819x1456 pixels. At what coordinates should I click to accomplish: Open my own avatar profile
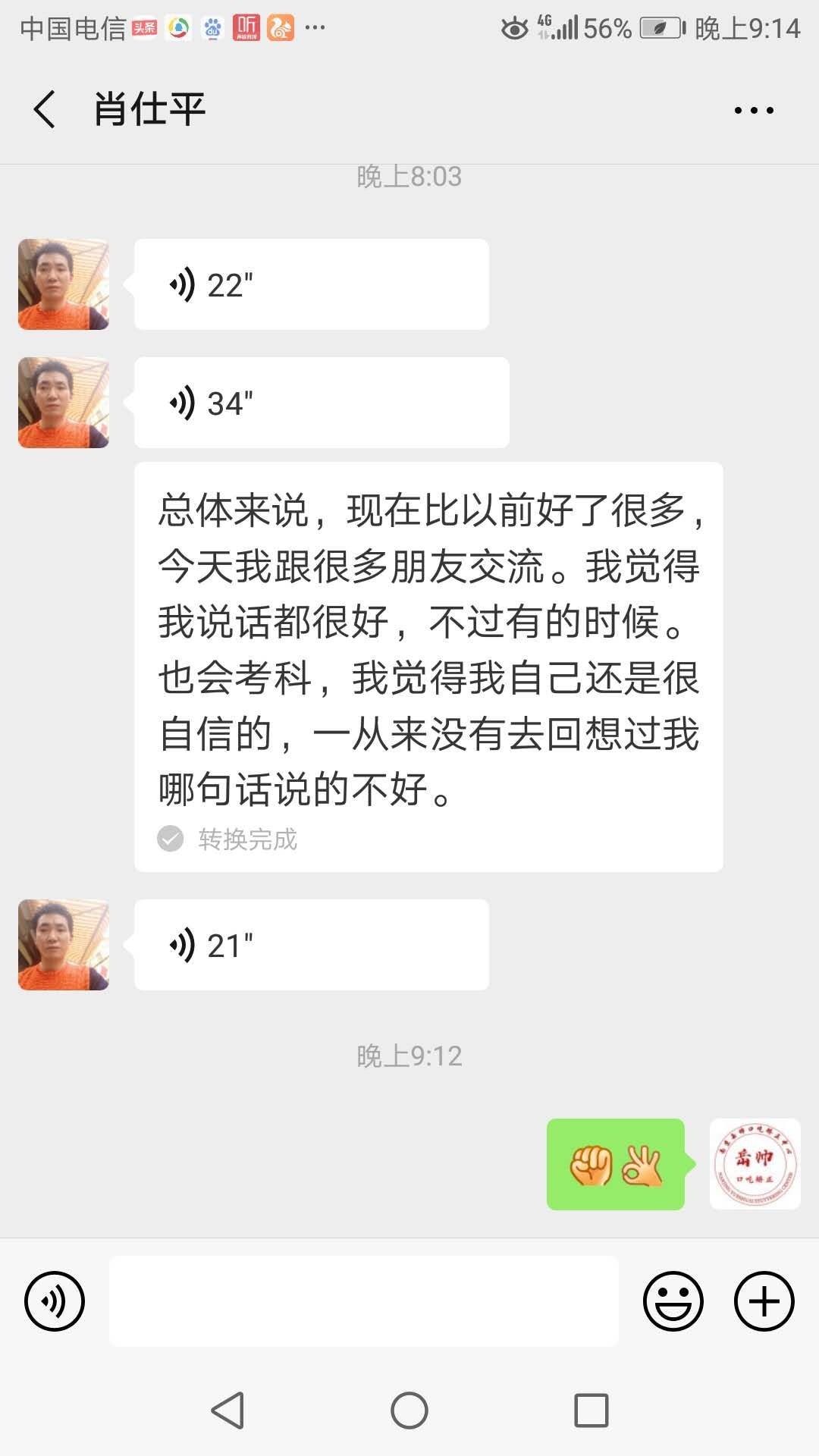pyautogui.click(x=755, y=1164)
